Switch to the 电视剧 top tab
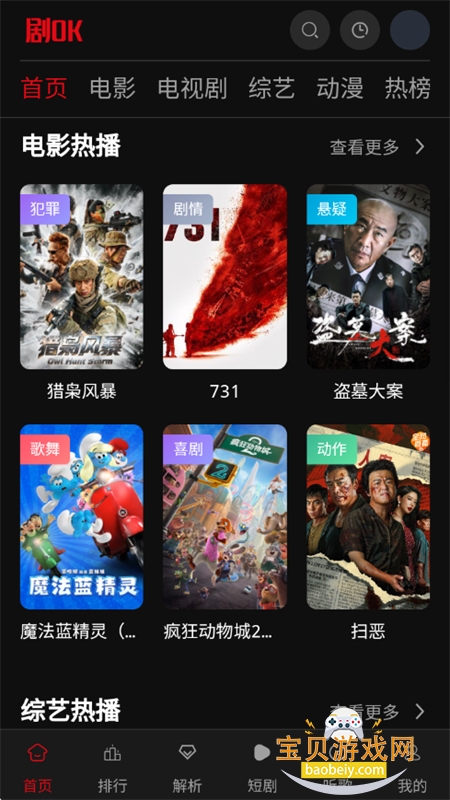 [192, 88]
